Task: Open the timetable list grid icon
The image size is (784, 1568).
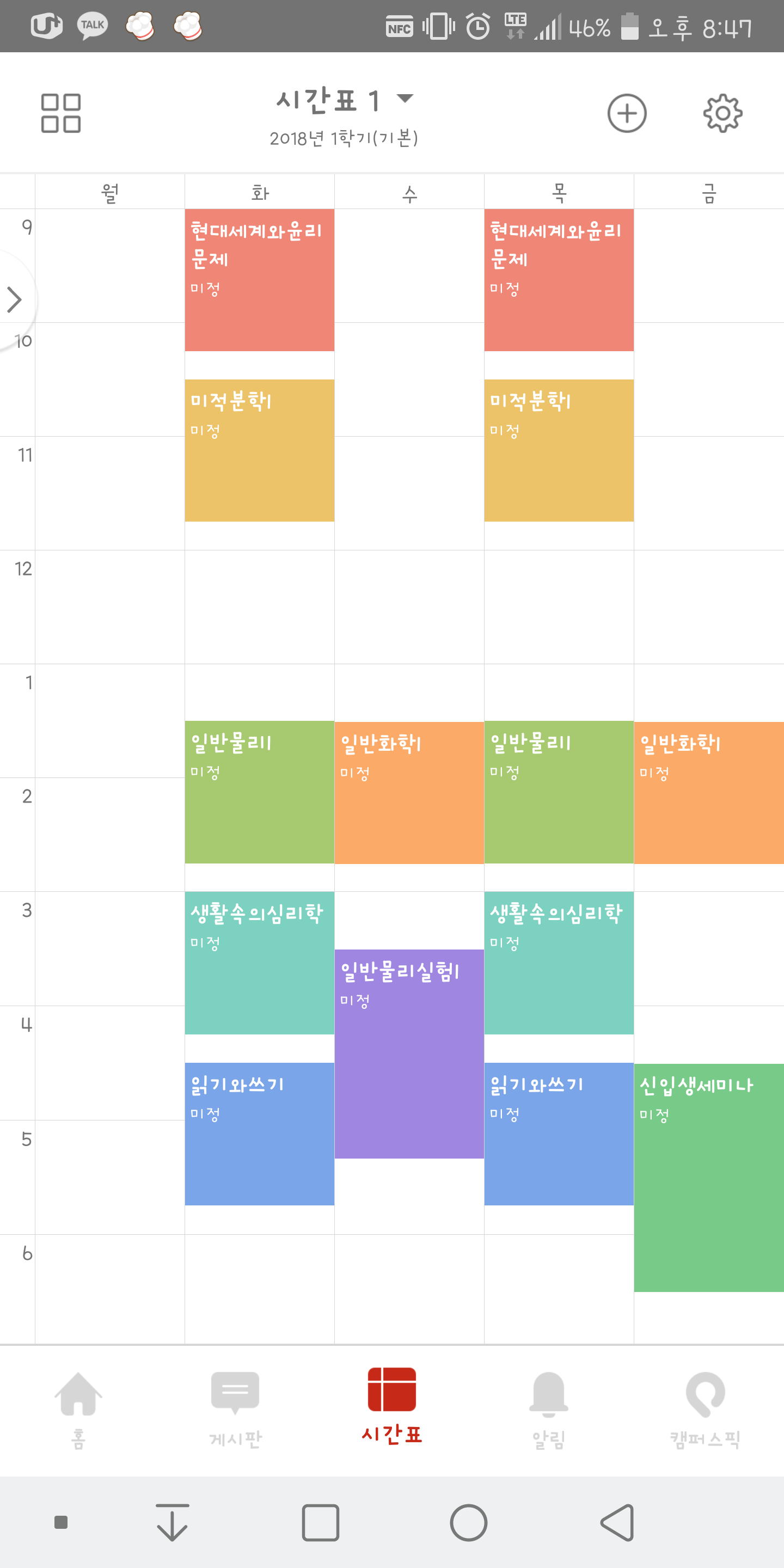Action: (61, 113)
